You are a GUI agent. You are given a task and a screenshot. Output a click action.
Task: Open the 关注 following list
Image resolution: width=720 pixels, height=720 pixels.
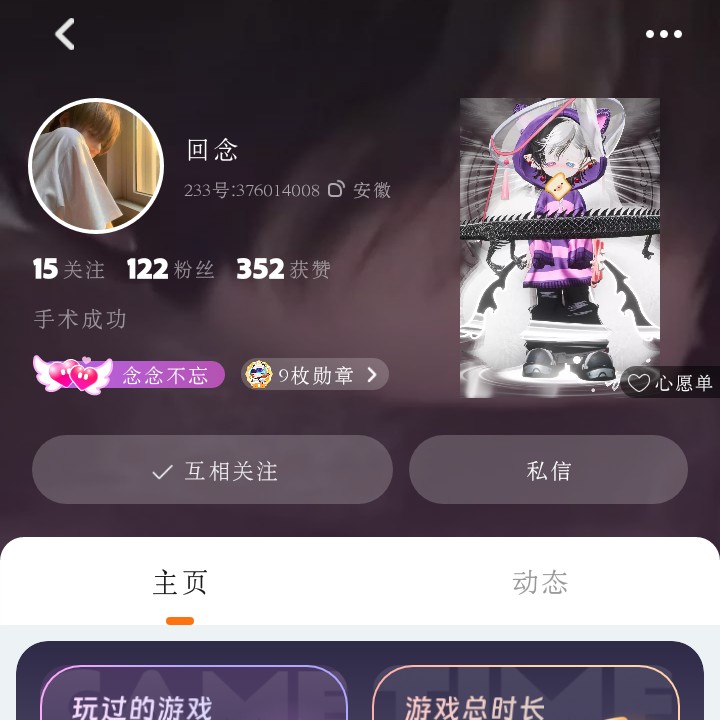pos(69,269)
